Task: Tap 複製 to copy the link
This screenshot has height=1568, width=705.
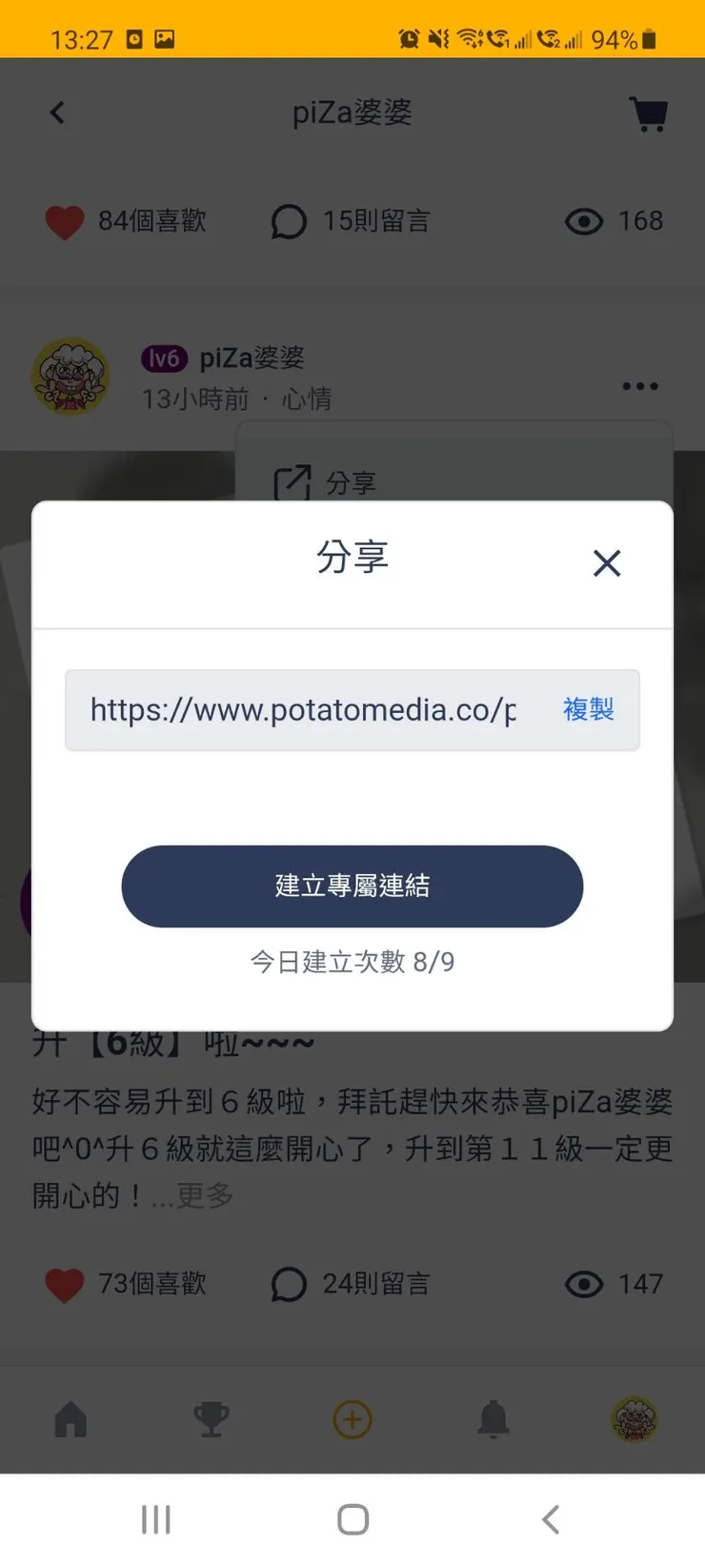Action: click(588, 709)
